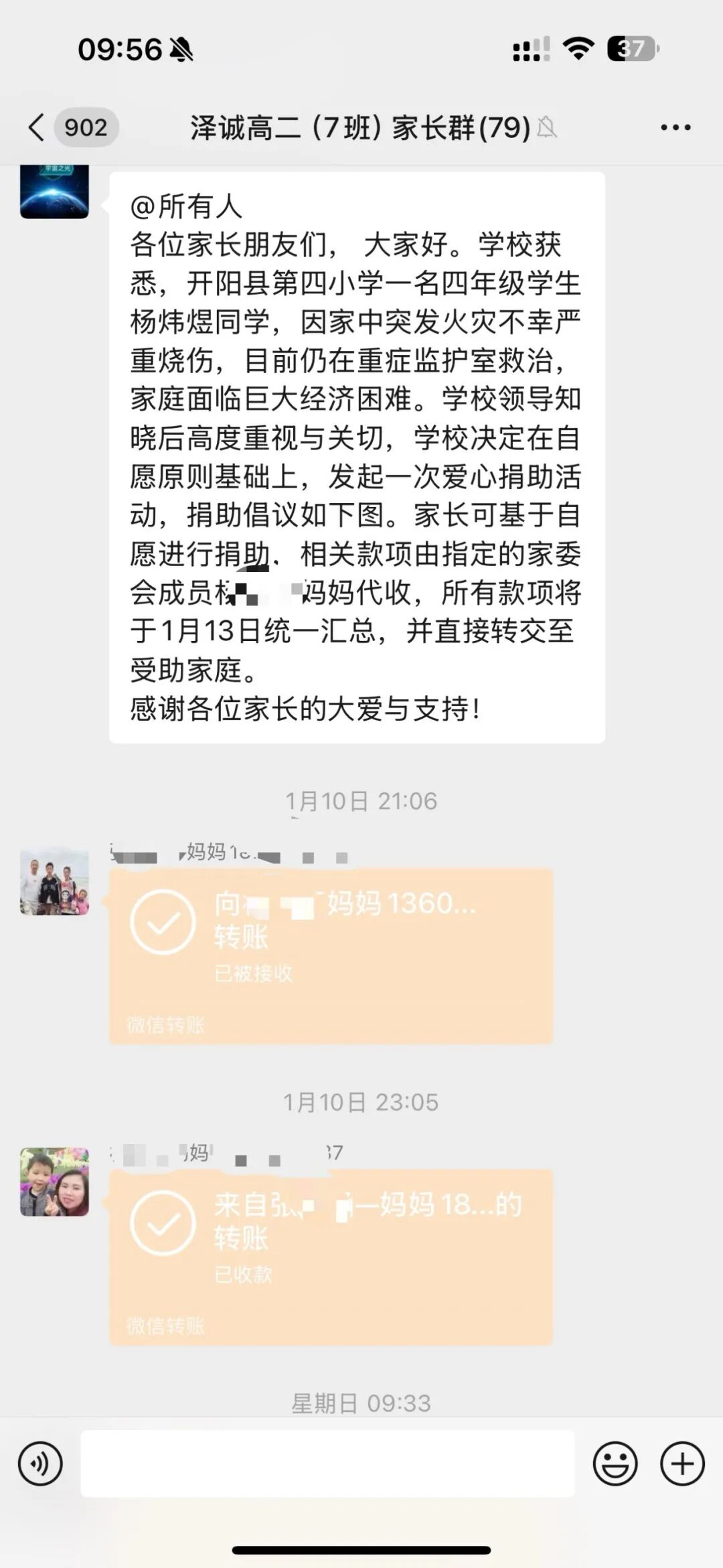Open the group chat overflow menu
Screen dimensions: 723x1568
675,127
